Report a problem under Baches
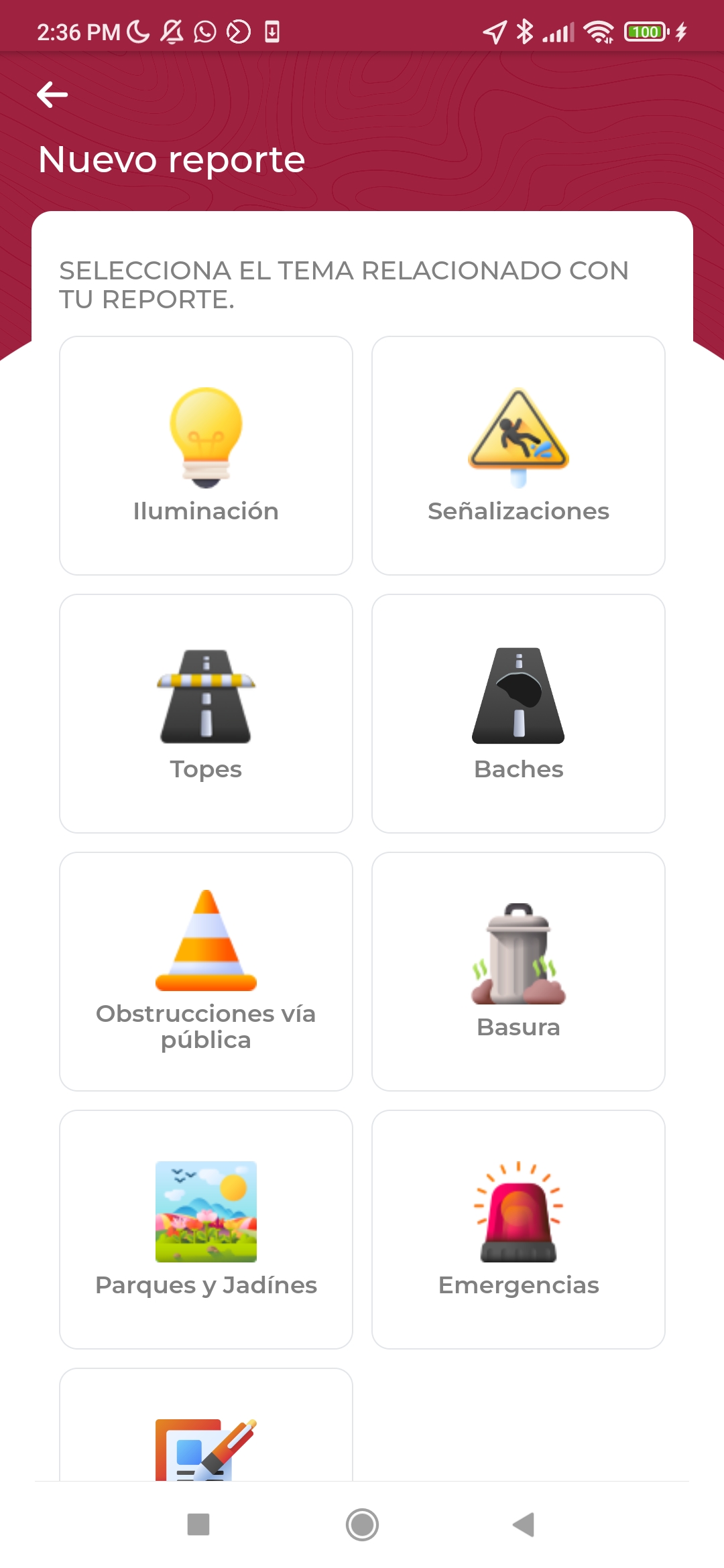The image size is (724, 1568). (518, 714)
